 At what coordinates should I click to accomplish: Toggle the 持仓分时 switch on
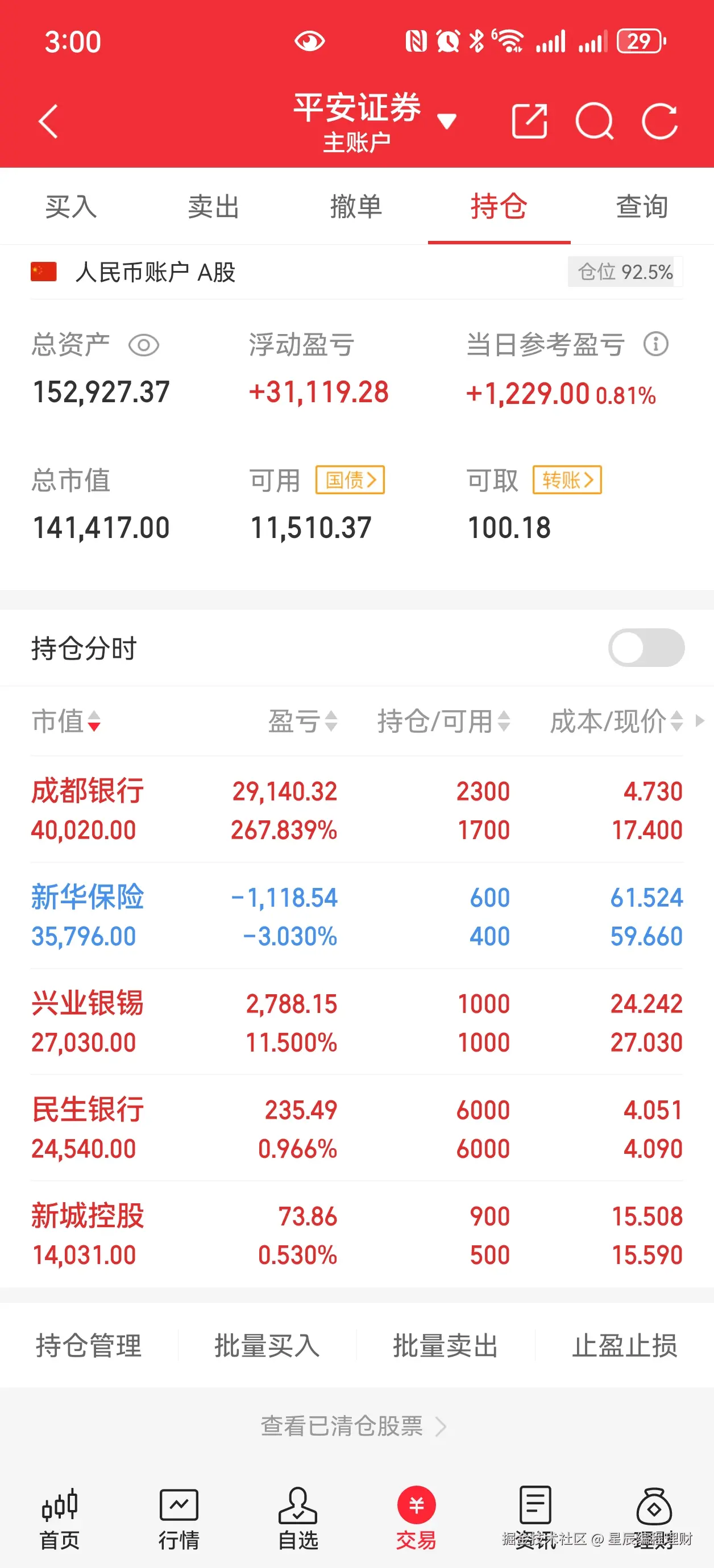tap(646, 648)
